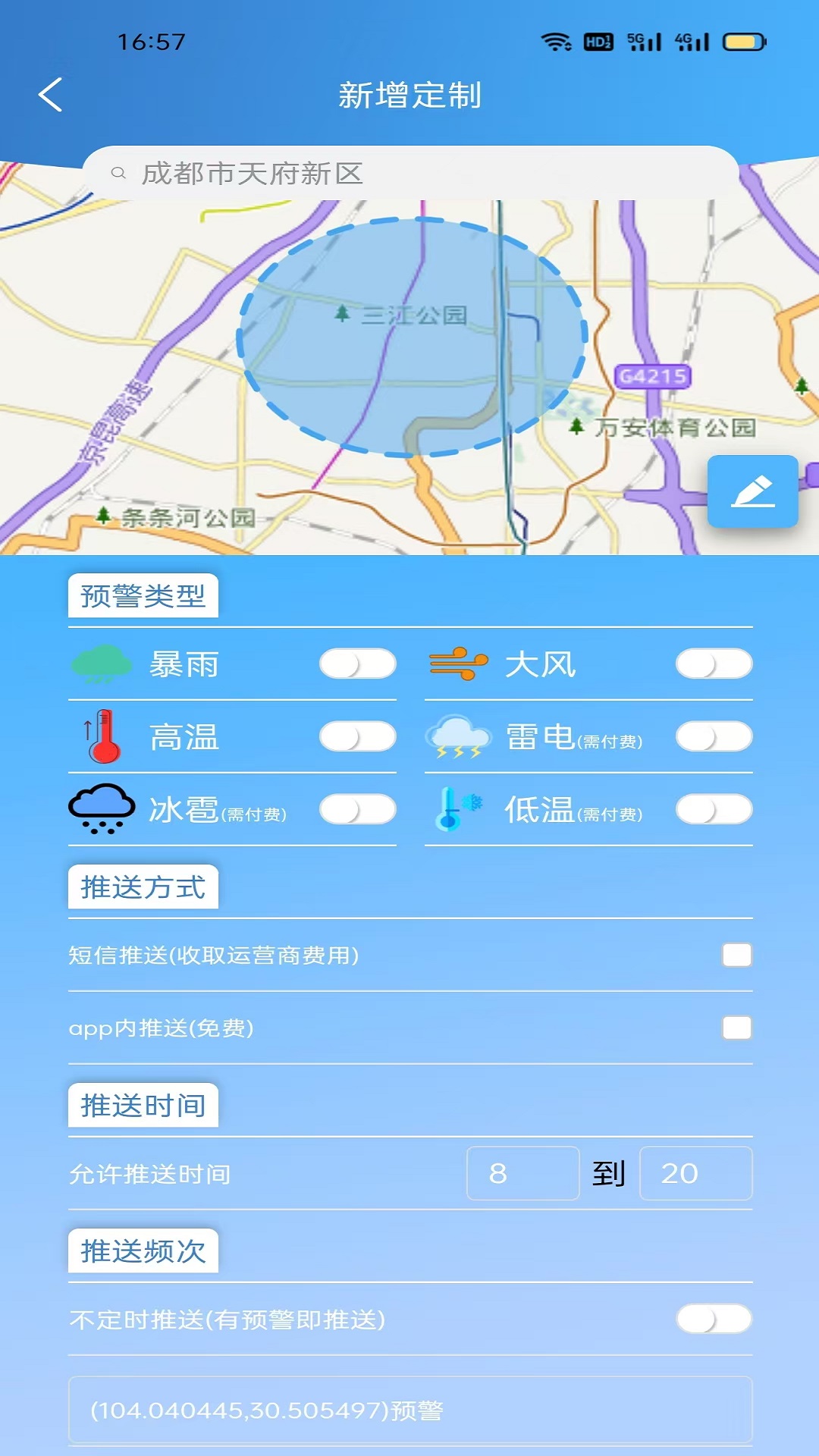Check the 短信推送 checkbox
This screenshot has width=819, height=1456.
coord(736,955)
